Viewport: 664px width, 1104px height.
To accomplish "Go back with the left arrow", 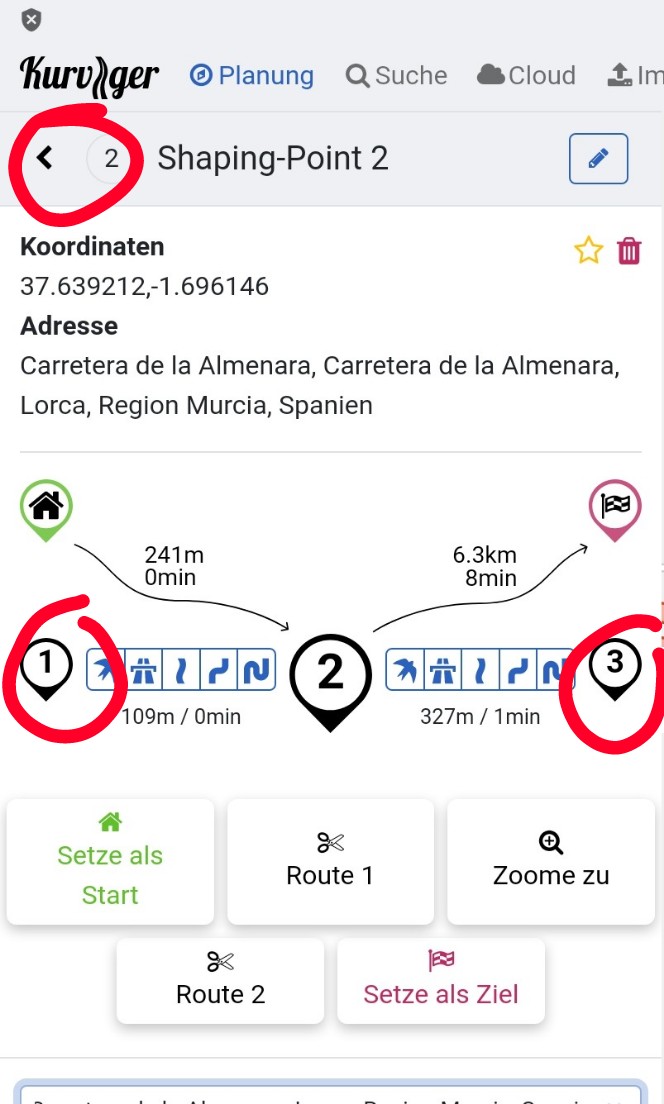I will (44, 158).
